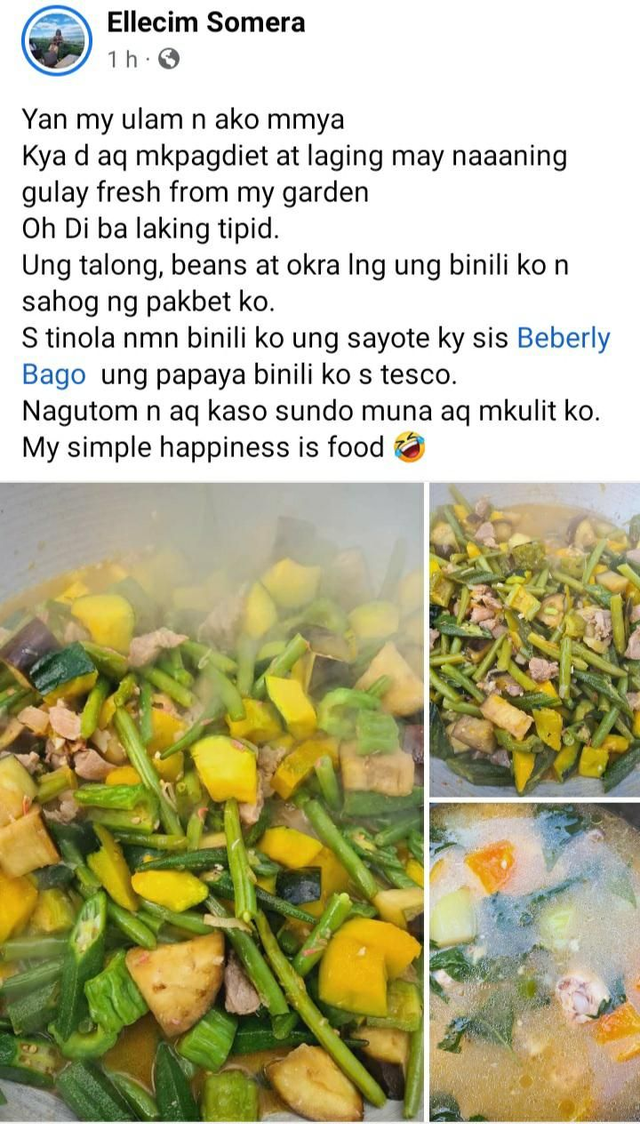
Task: Open the large pakbet photo
Action: click(212, 800)
